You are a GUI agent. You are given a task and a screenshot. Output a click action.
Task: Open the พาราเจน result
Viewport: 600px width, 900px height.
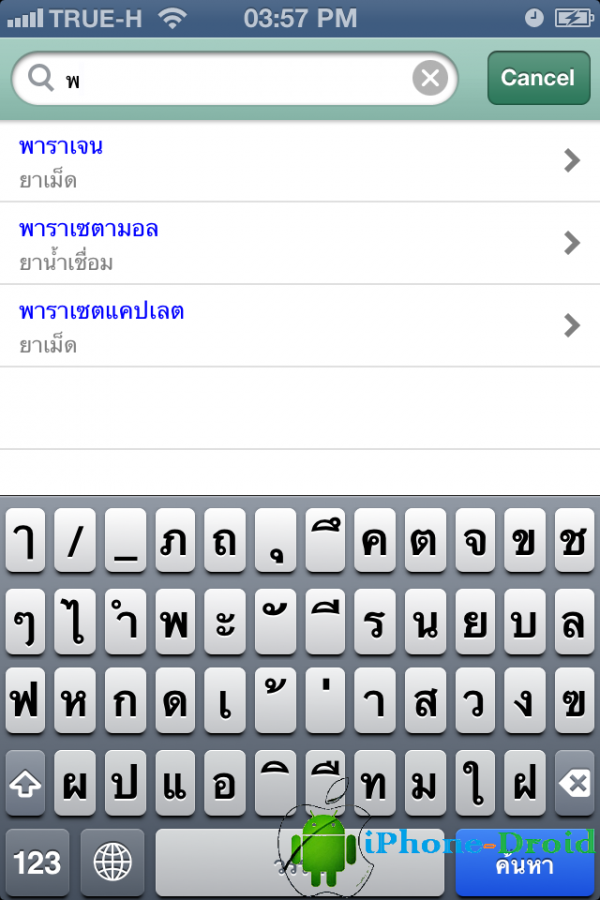300,161
